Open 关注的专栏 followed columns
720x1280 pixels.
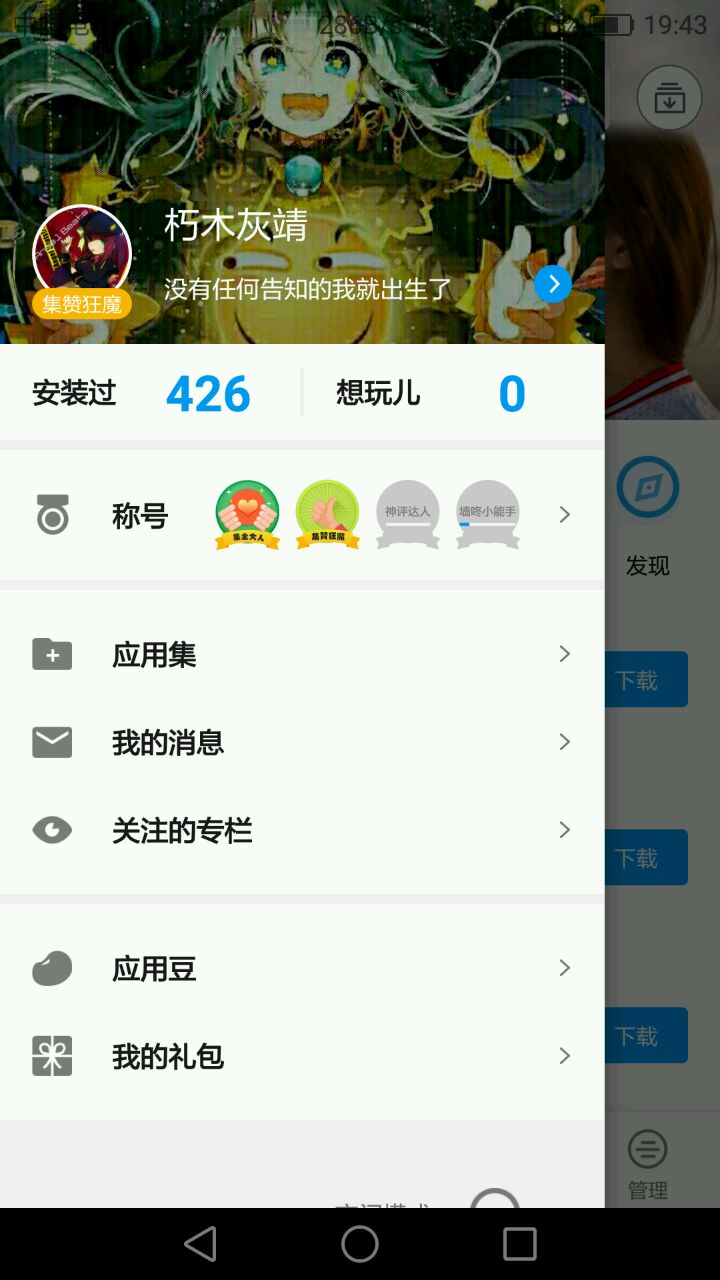302,831
